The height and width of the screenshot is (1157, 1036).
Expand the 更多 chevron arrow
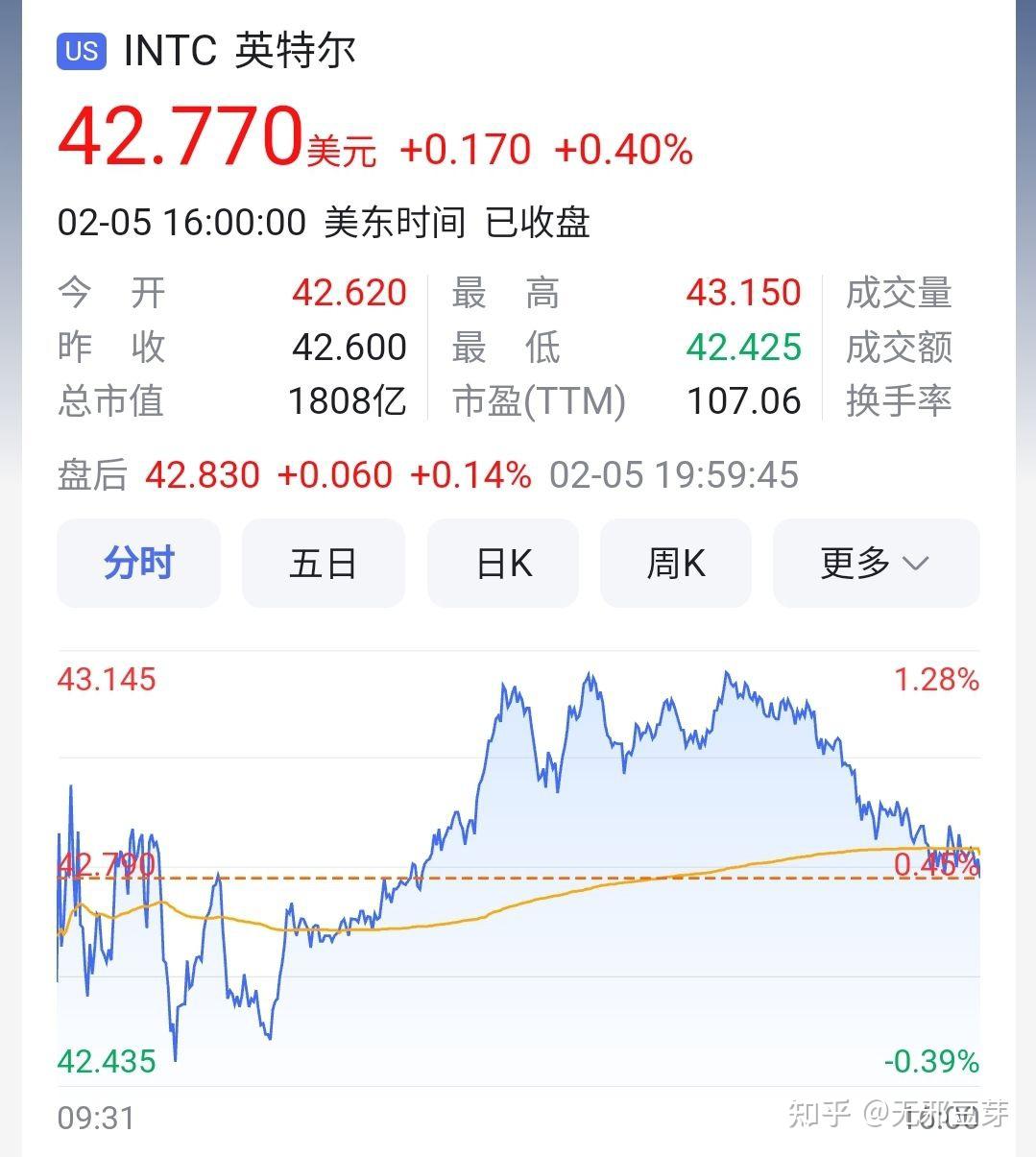[x=917, y=566]
